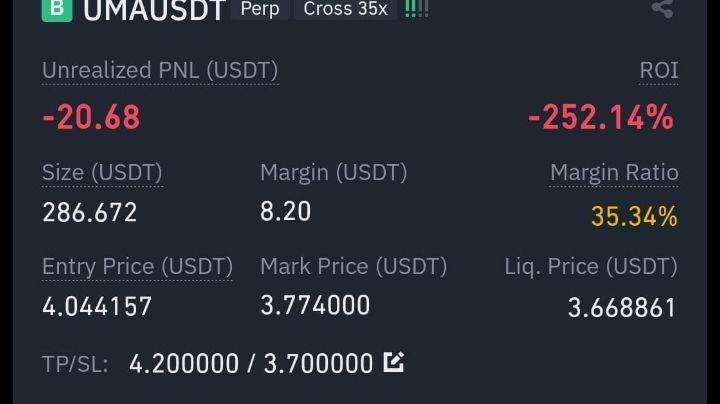Image resolution: width=720 pixels, height=404 pixels.
Task: Open the UMAUSDT contract page
Action: point(153,10)
